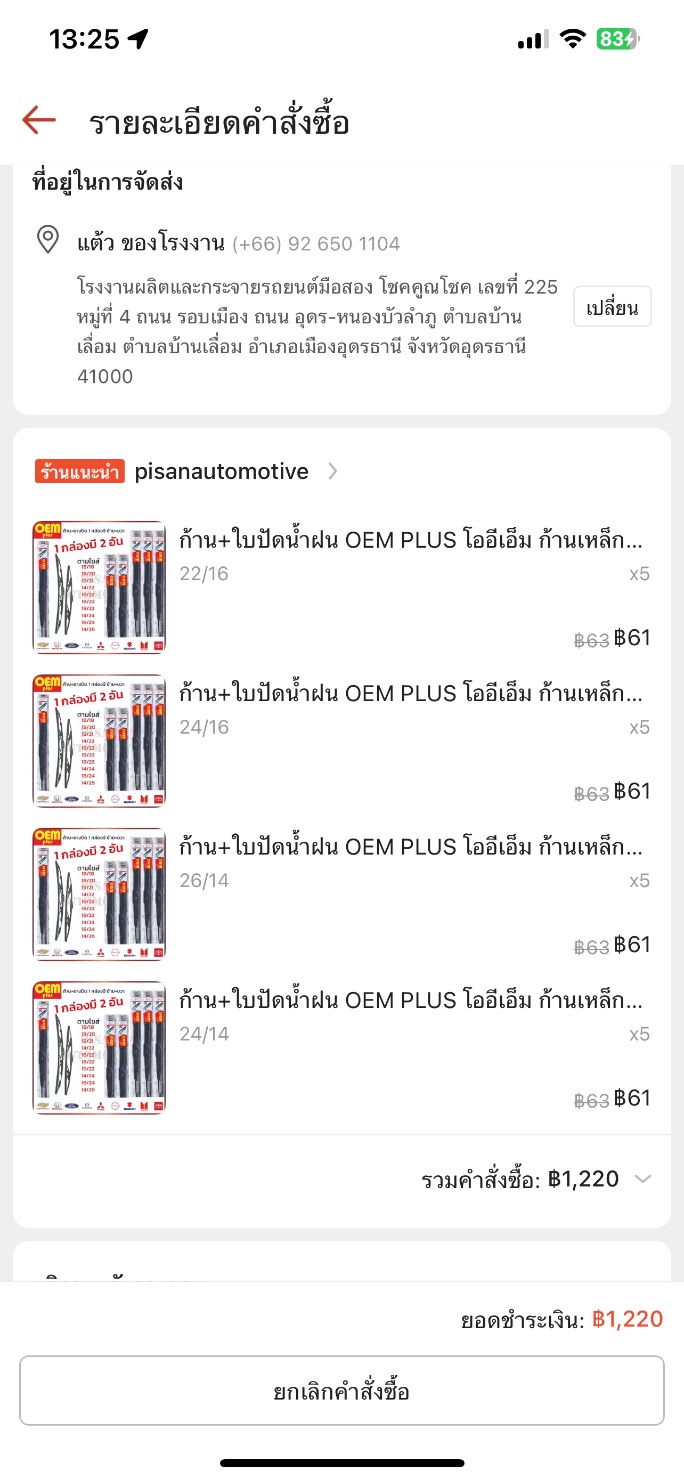Expand the รวมคำสั่งซื้อ order total breakdown
Viewport: 684px width, 1480px height.
point(642,1179)
